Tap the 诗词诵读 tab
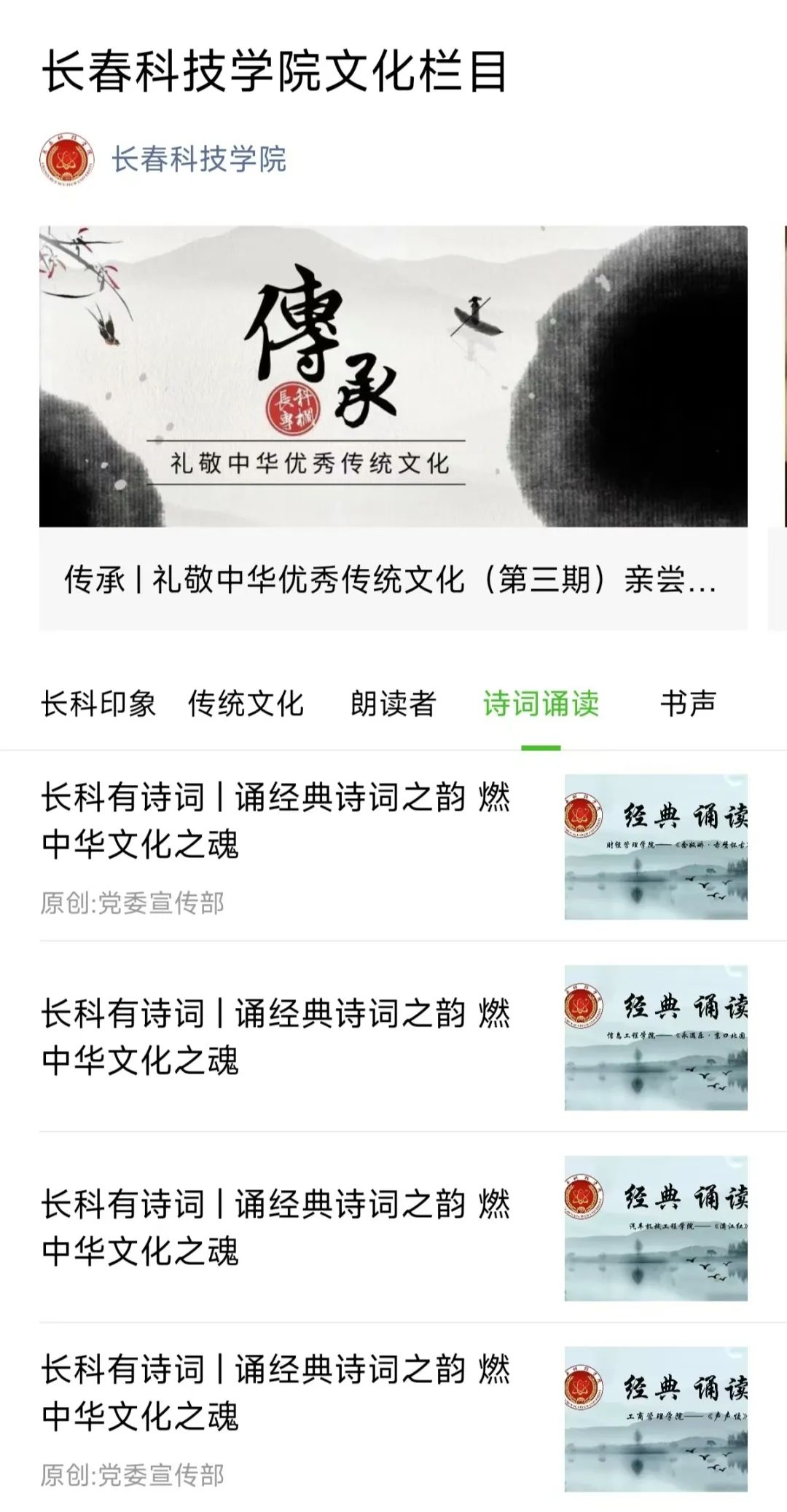Viewport: 787px width, 1512px height. 541,704
